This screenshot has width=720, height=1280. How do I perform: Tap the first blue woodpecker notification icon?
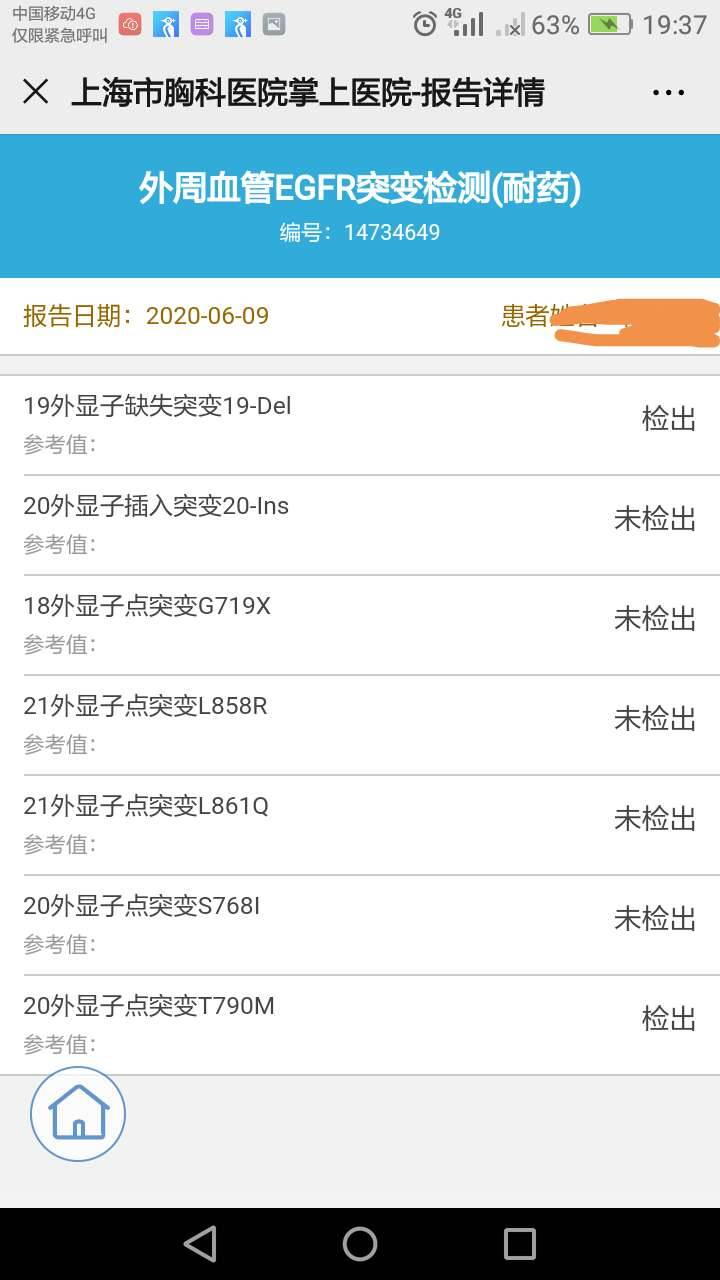pyautogui.click(x=166, y=23)
